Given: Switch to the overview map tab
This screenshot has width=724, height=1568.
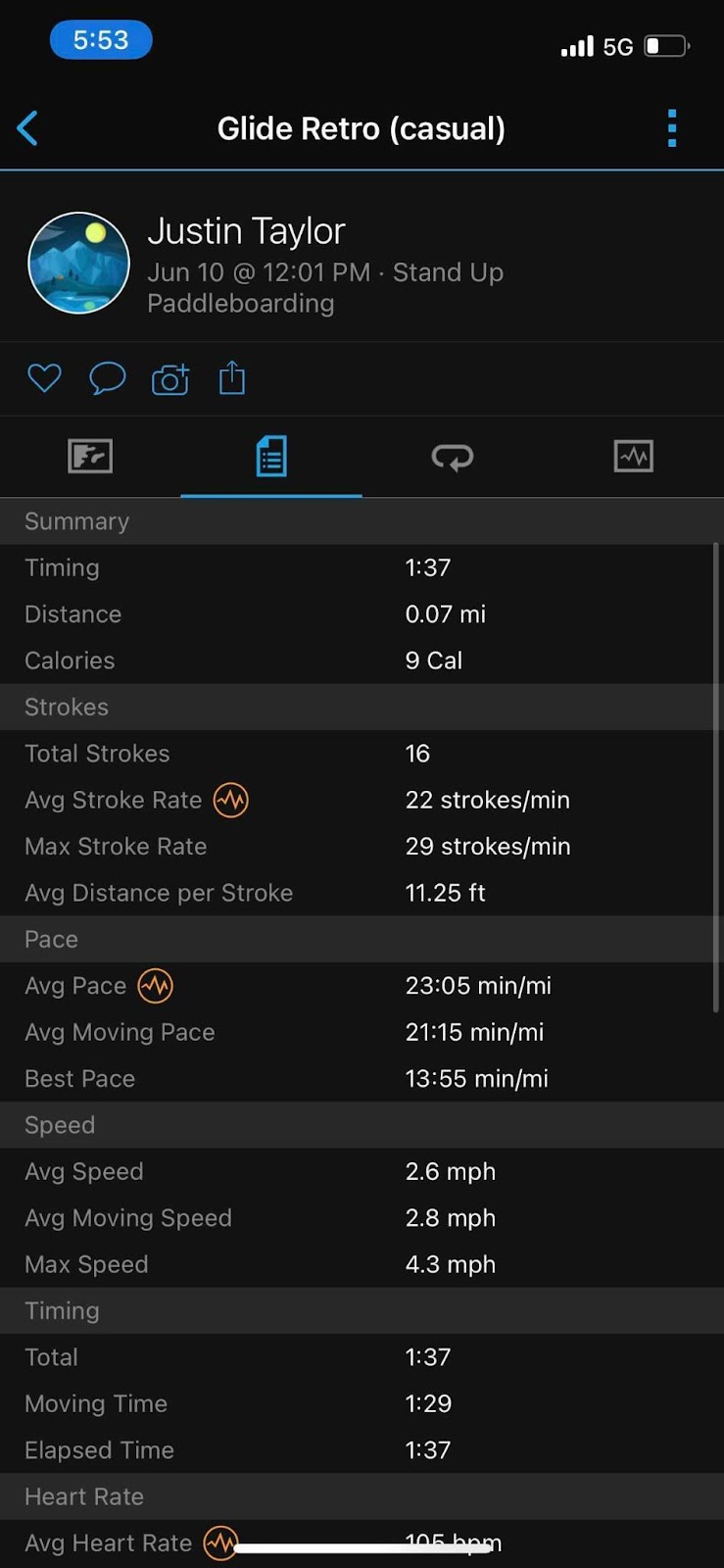Looking at the screenshot, I should 90,457.
